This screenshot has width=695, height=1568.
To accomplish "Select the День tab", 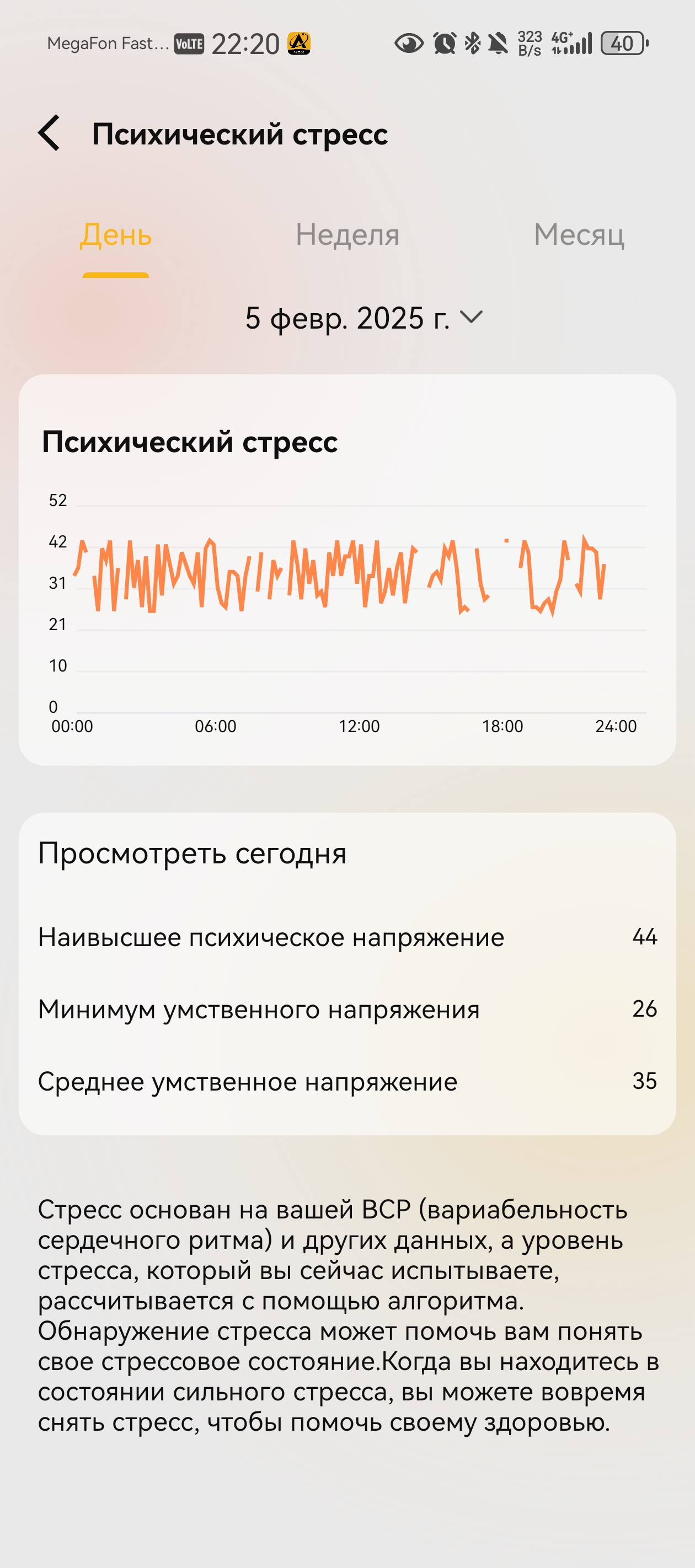I will [x=116, y=235].
